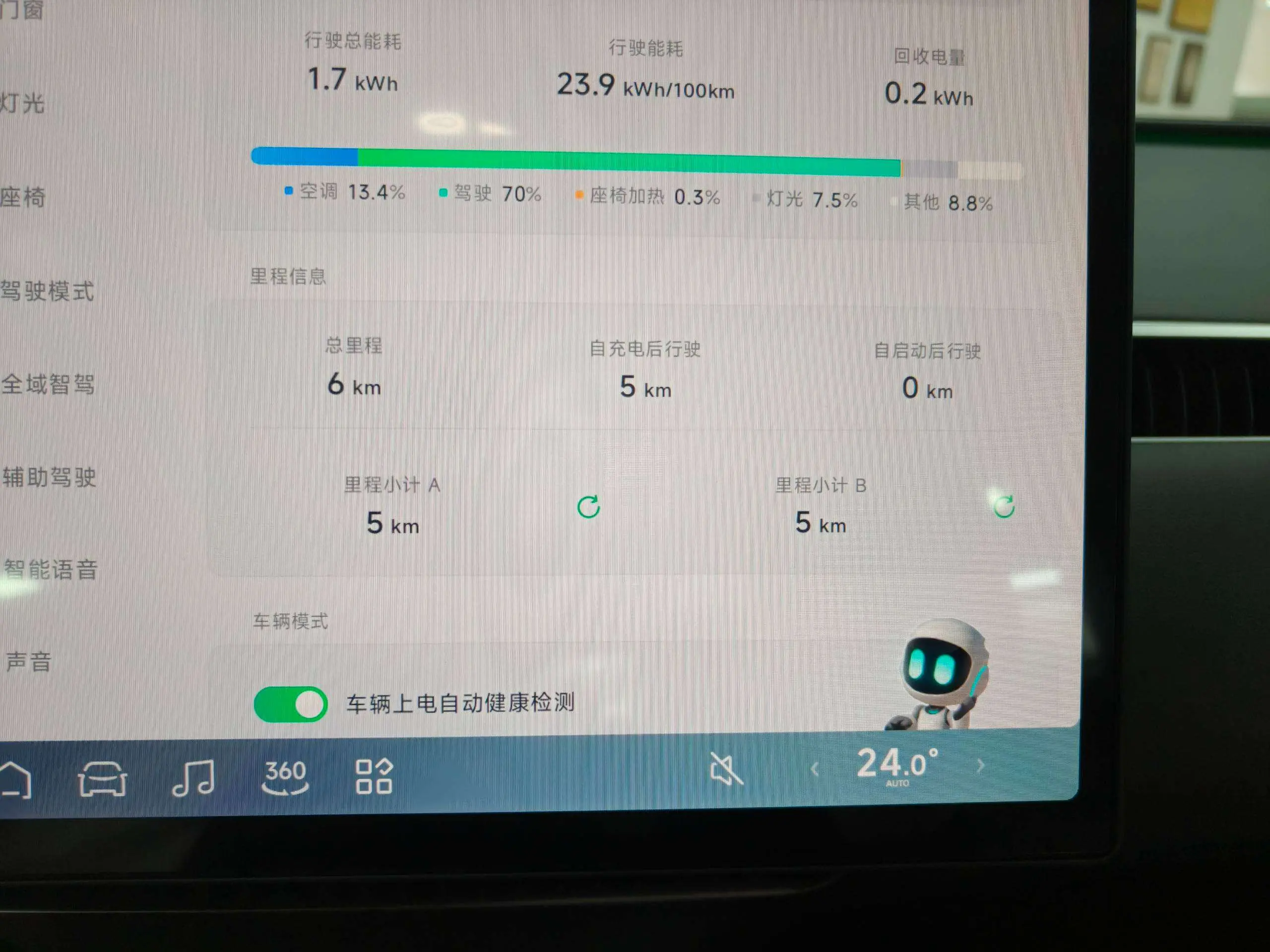This screenshot has height=952, width=1270.
Task: Tap the home icon in bottom bar
Action: coord(15,779)
